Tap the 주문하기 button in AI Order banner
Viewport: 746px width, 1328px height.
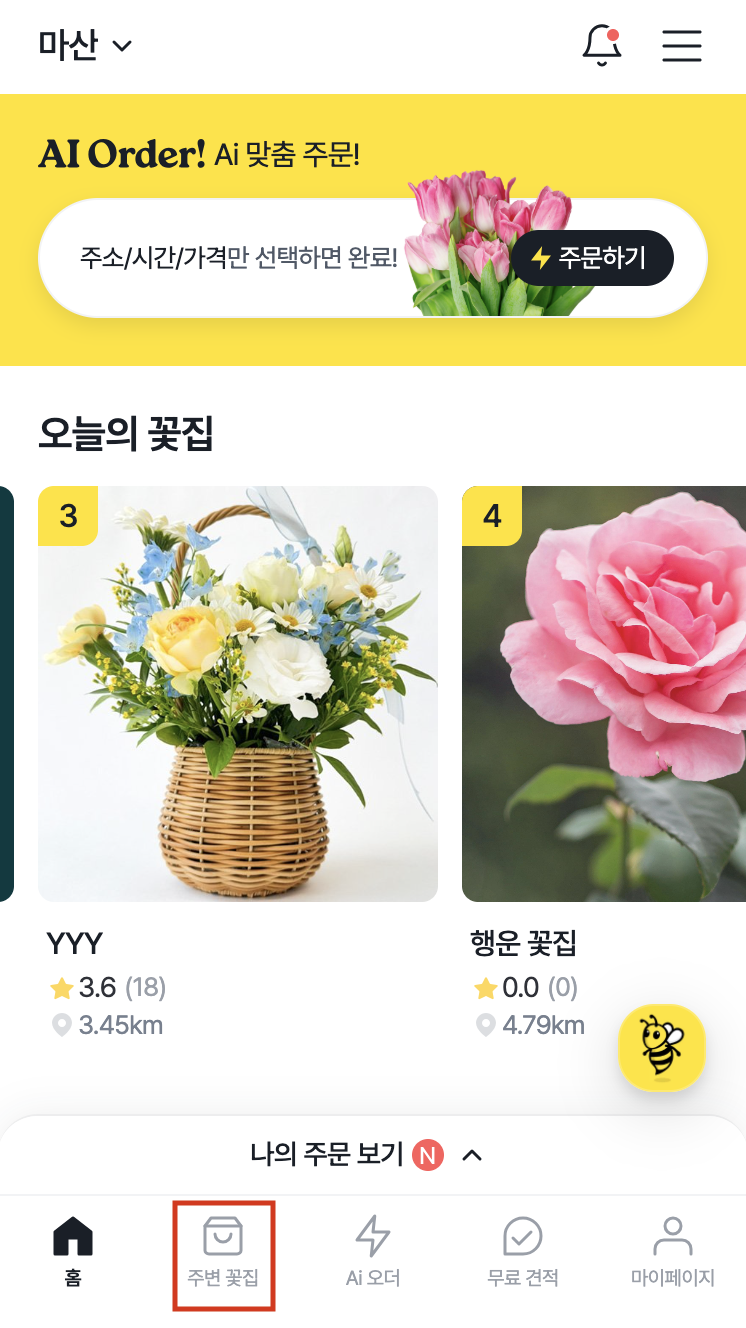[x=593, y=257]
